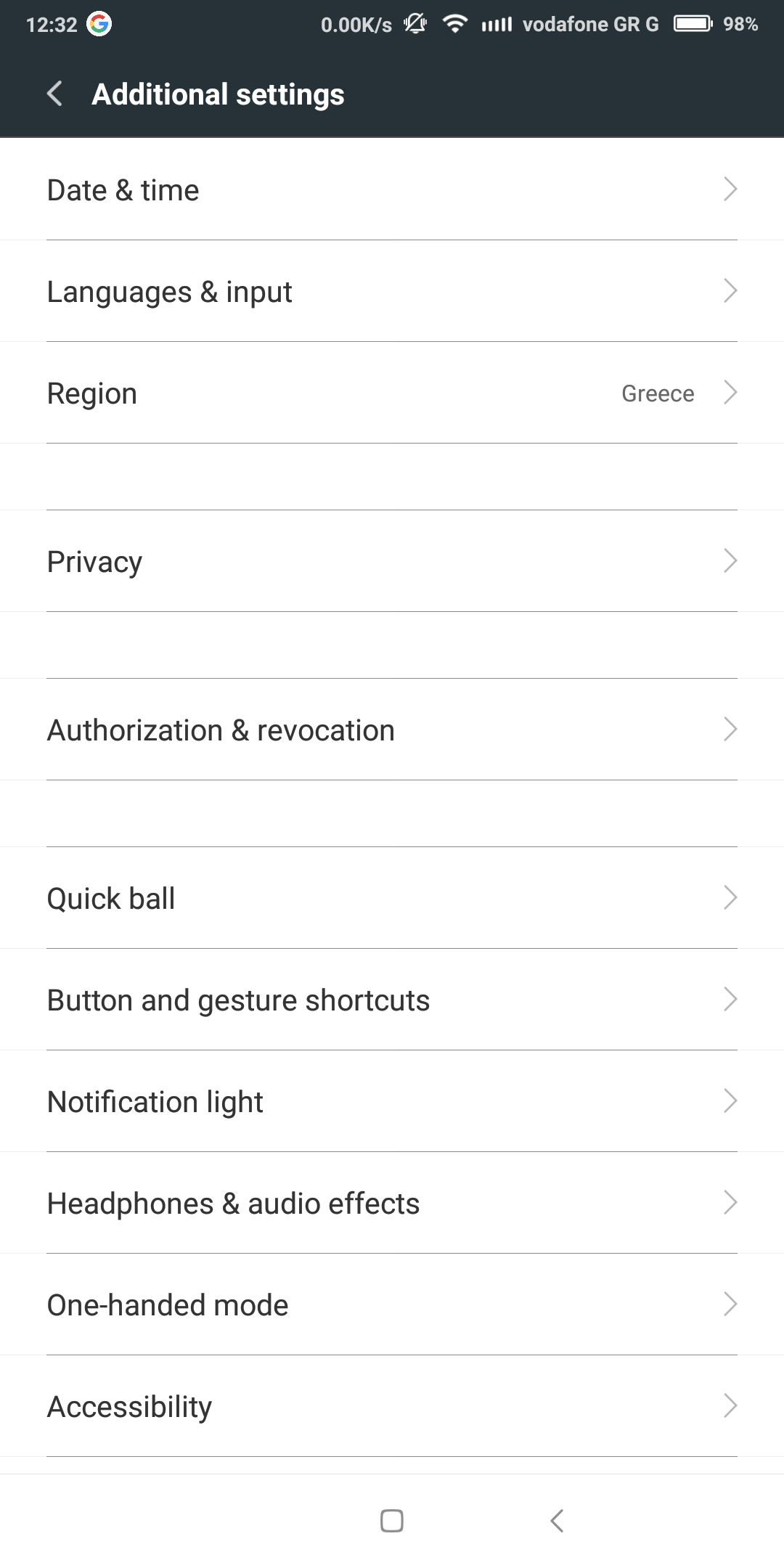This screenshot has width=784, height=1568.
Task: Tap the system back button
Action: tap(557, 1521)
